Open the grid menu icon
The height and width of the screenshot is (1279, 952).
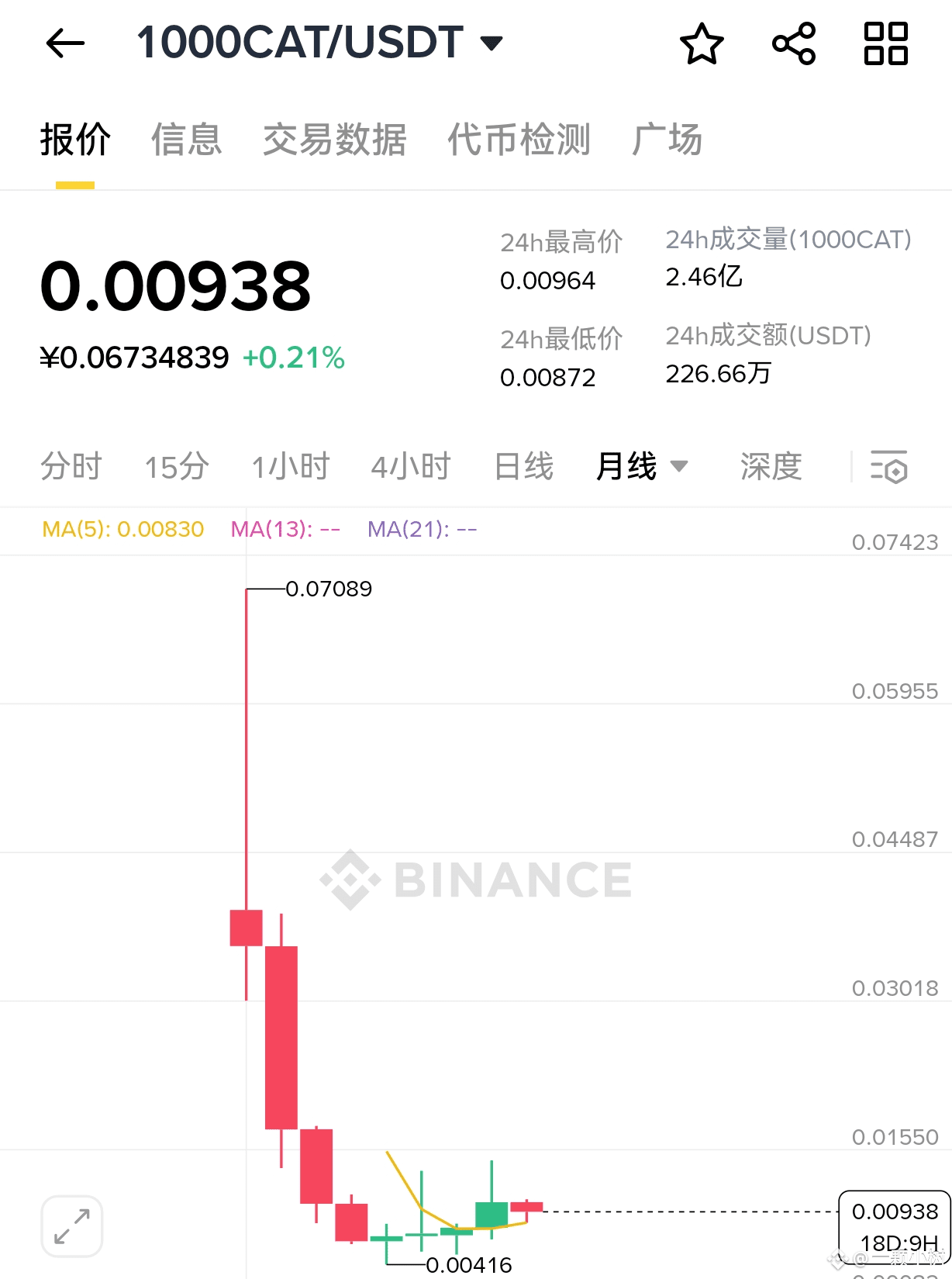coord(886,43)
